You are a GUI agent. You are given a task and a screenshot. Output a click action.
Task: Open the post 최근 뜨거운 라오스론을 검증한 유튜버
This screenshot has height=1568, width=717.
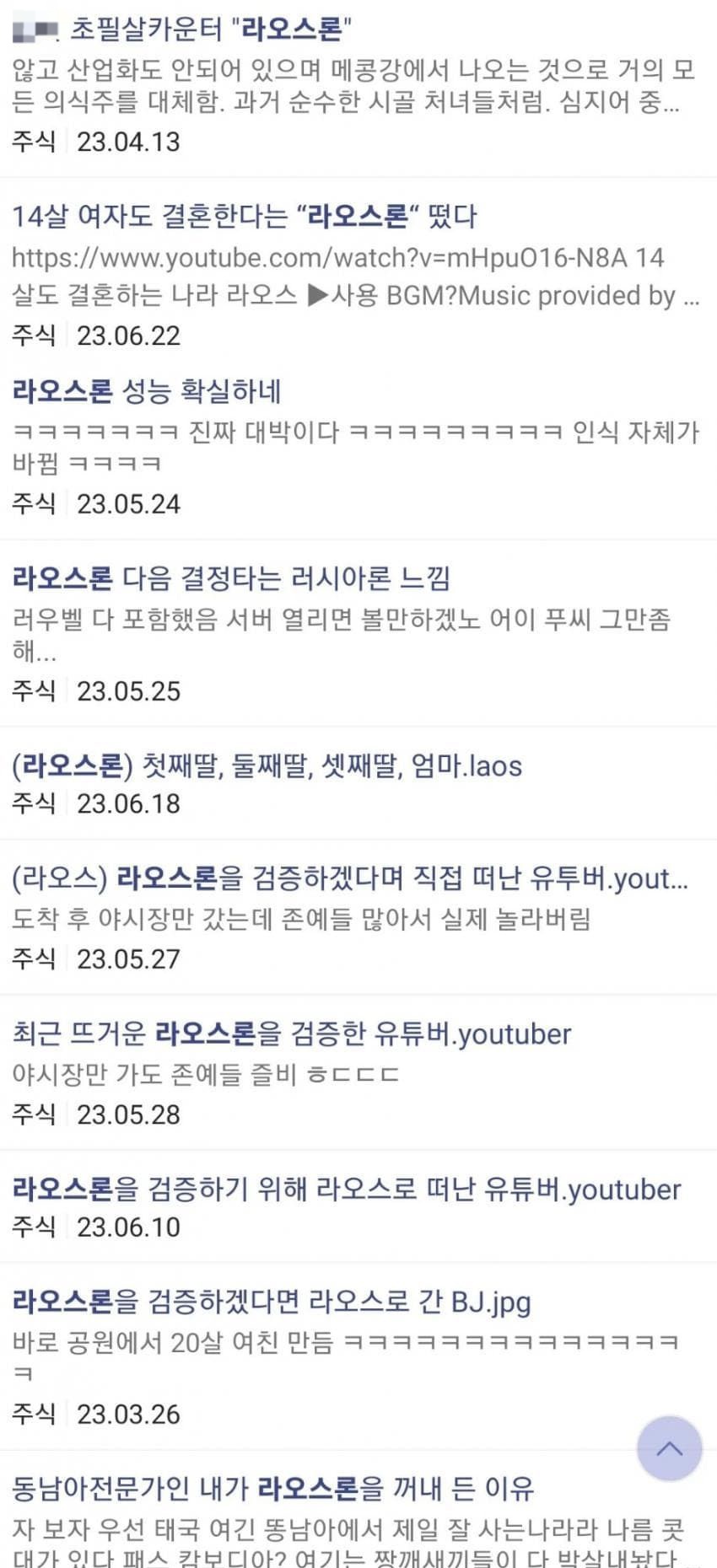[292, 1034]
